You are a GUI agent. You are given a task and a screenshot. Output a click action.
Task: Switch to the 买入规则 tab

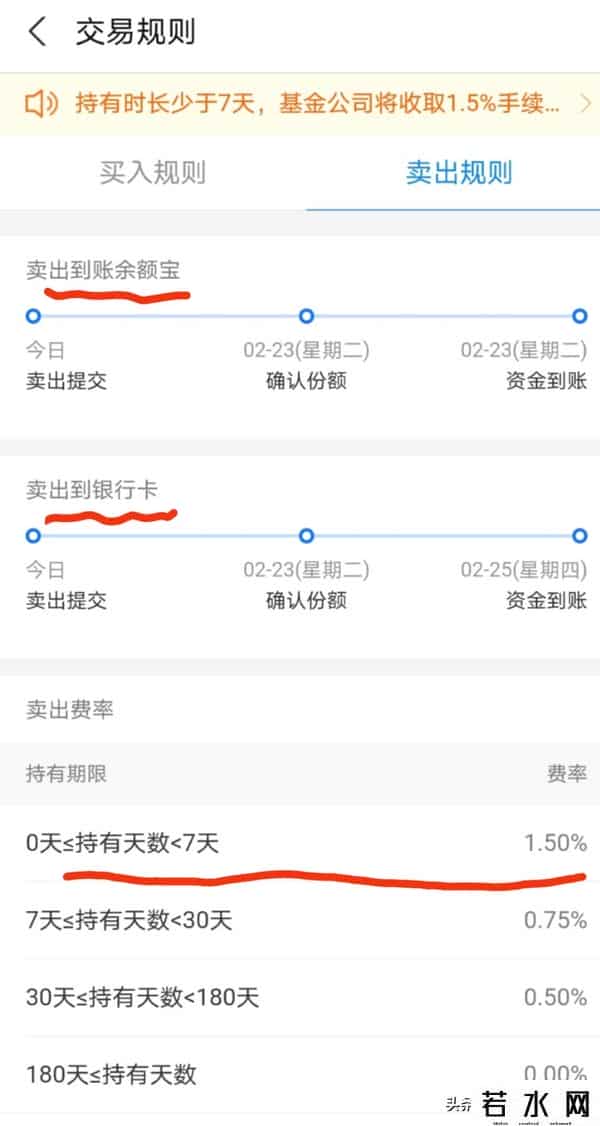point(152,172)
